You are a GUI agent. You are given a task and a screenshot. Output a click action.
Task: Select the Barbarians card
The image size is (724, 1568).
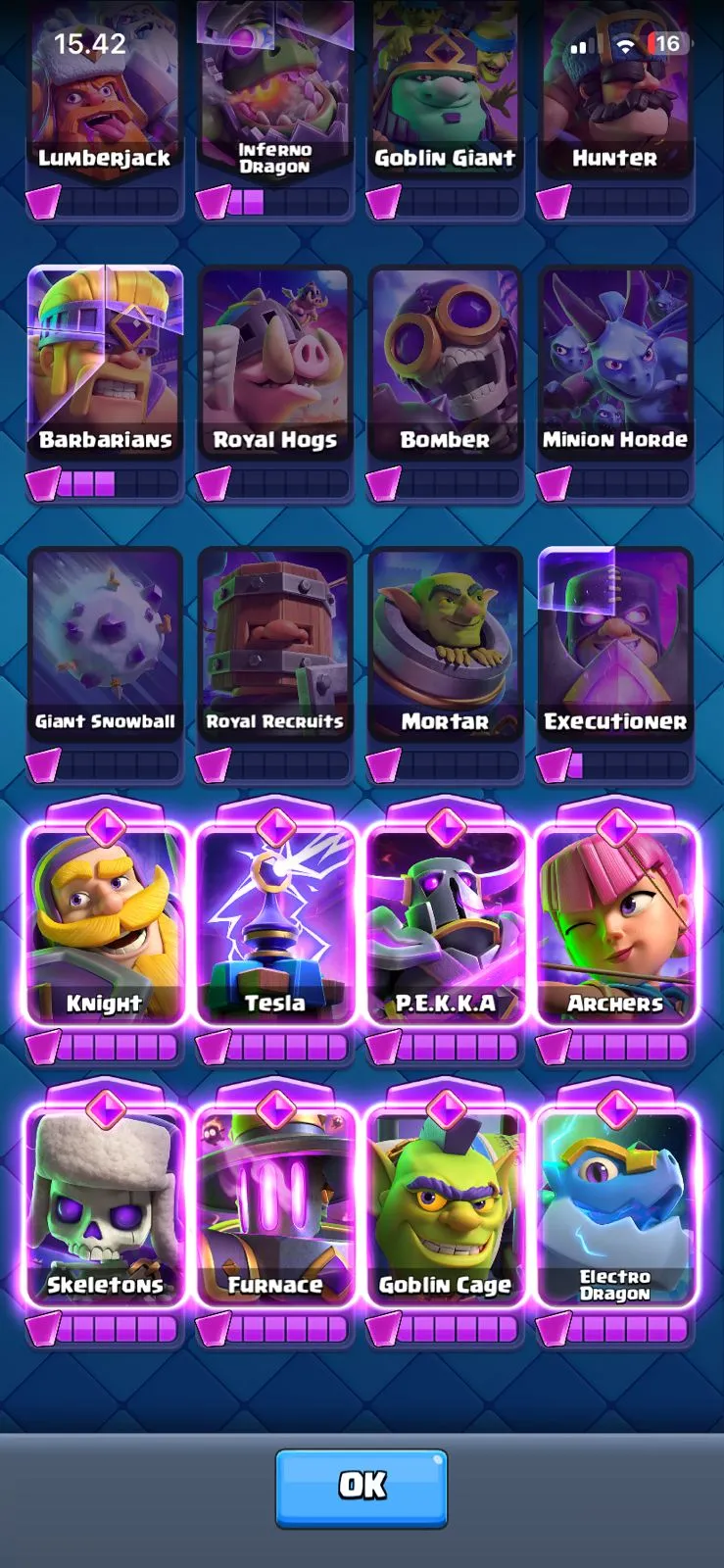point(105,363)
